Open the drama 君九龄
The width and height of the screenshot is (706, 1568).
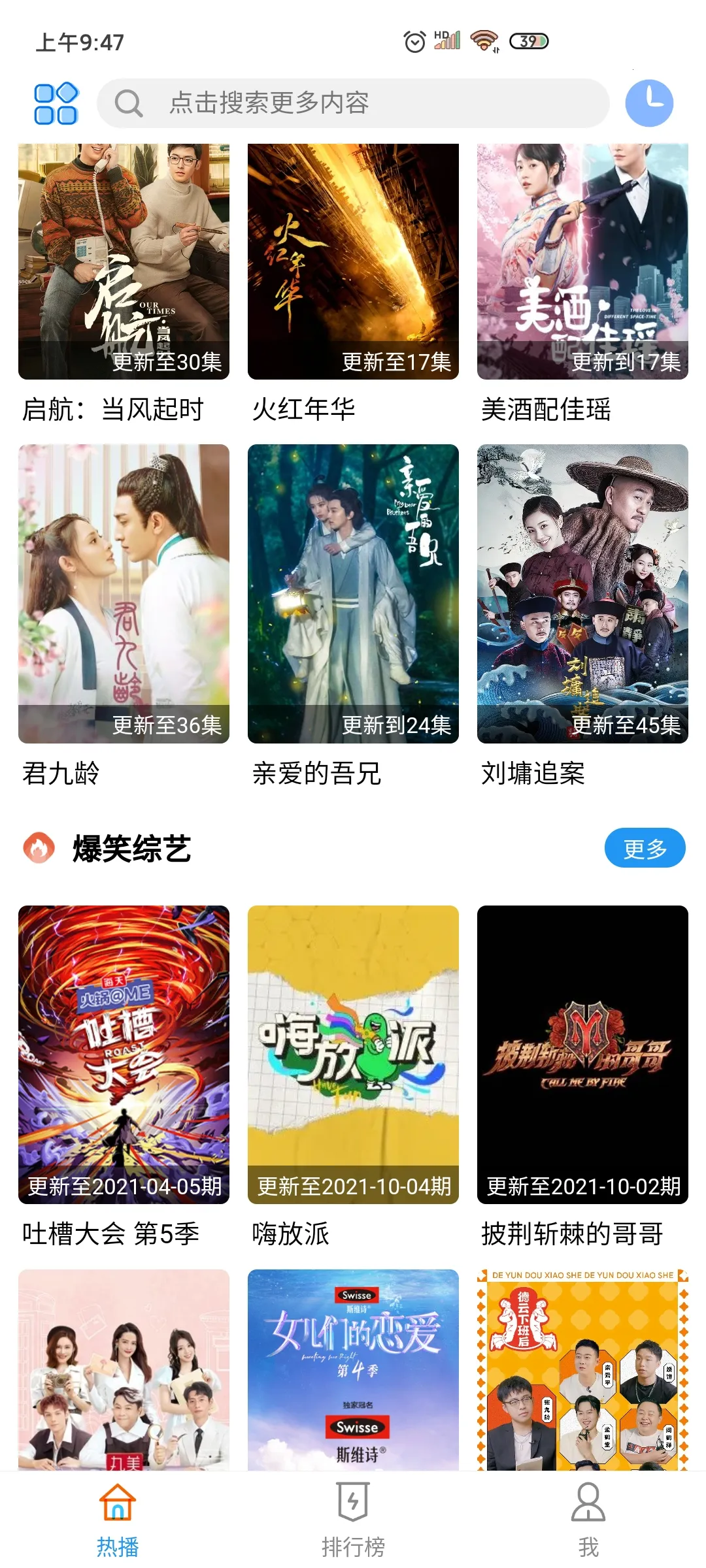[x=124, y=593]
